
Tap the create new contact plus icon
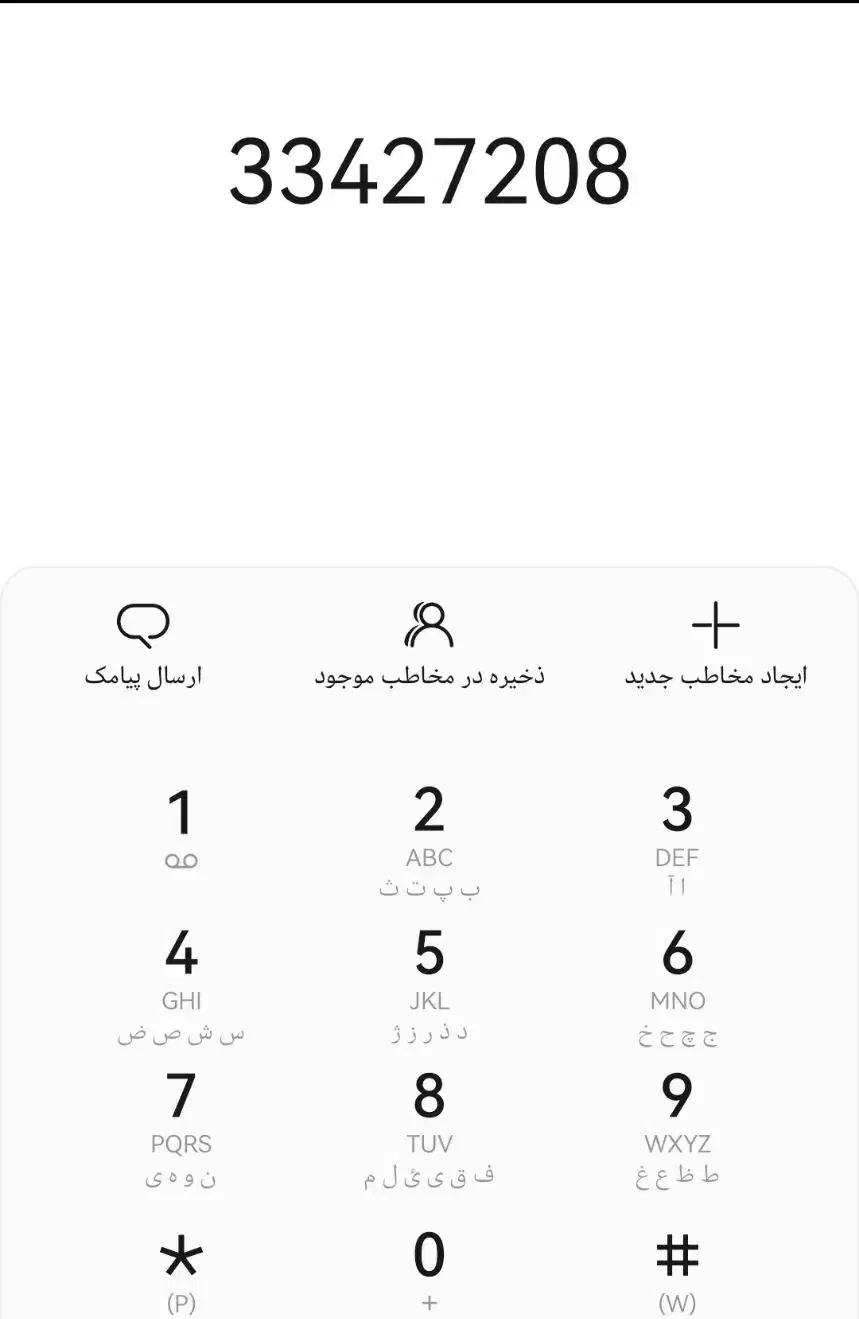coord(714,622)
